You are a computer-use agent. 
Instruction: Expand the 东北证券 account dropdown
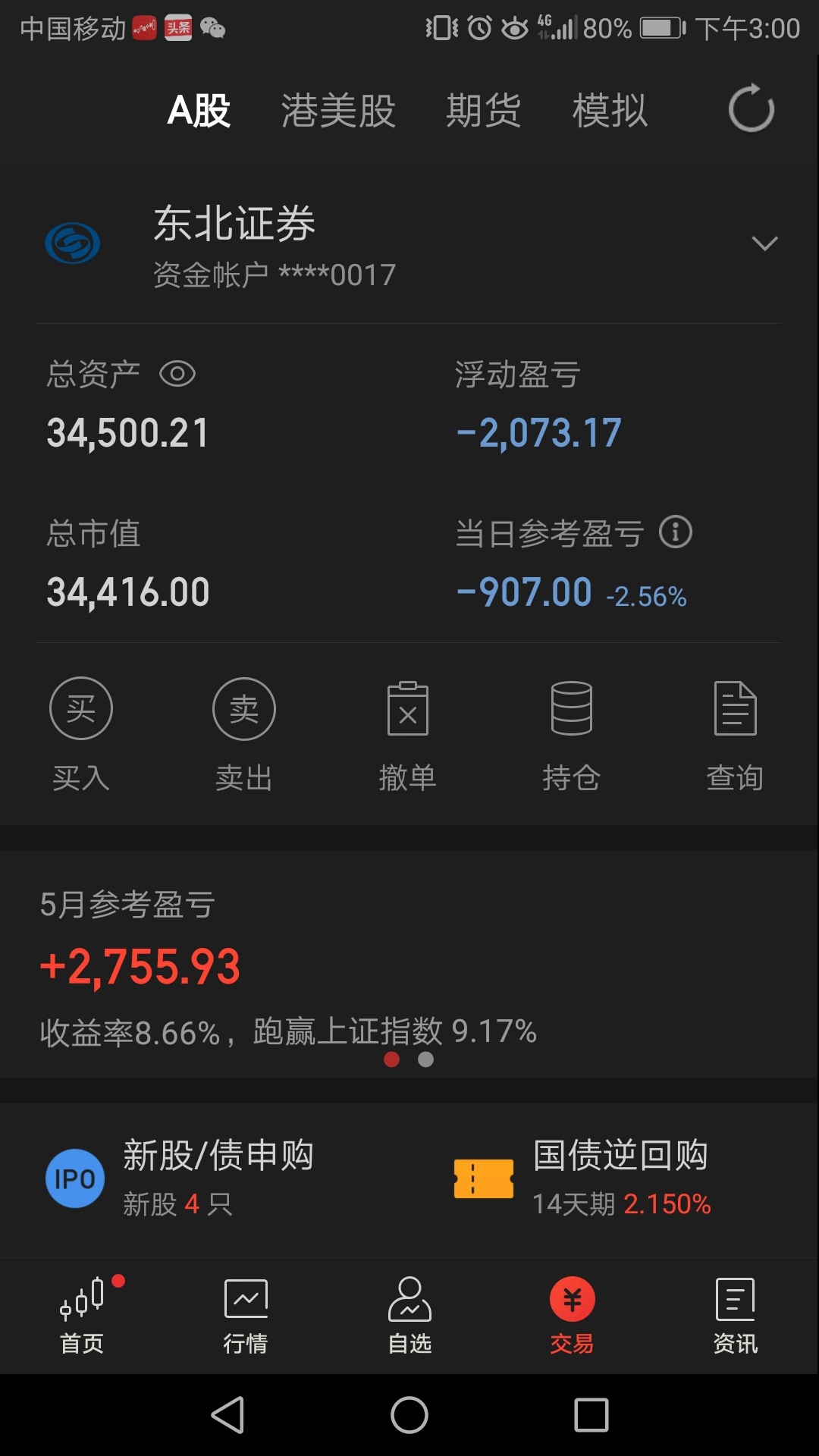(x=764, y=243)
